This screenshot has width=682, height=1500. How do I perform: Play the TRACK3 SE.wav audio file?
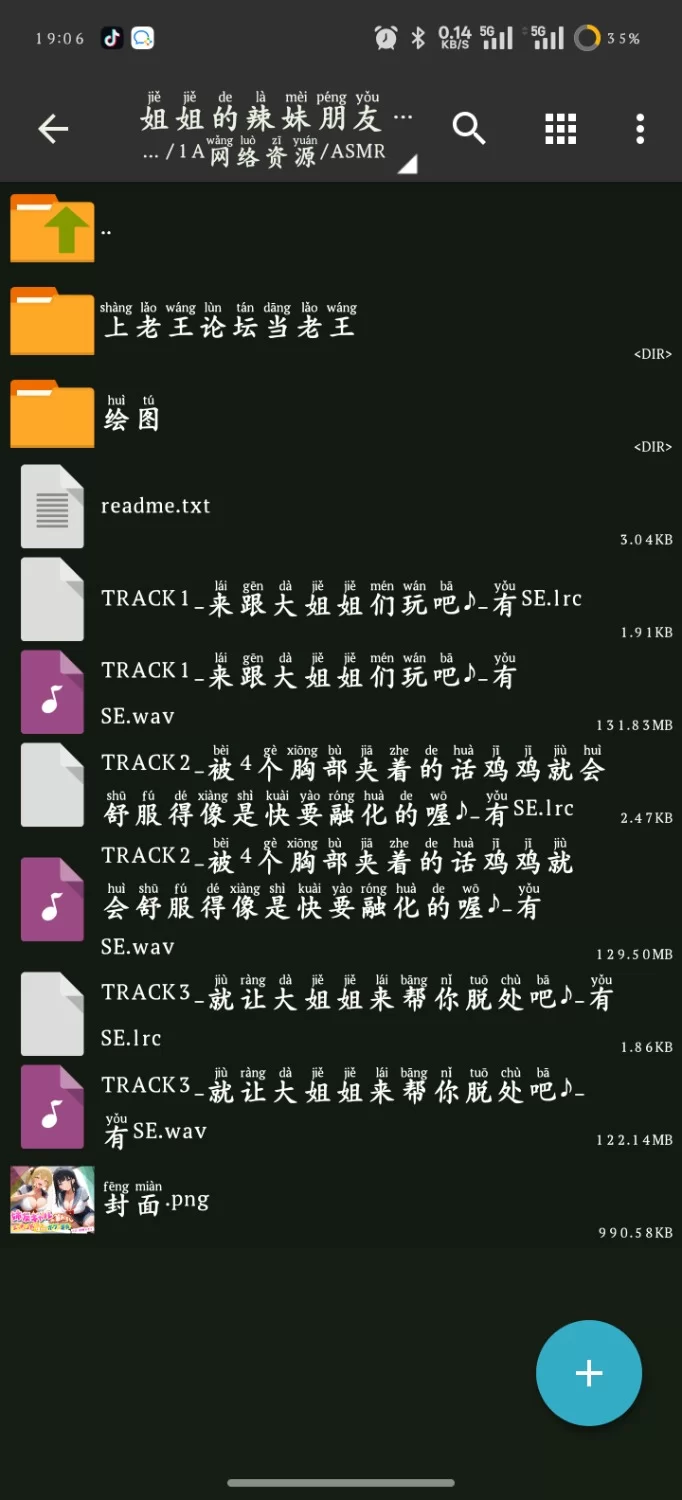340,1106
